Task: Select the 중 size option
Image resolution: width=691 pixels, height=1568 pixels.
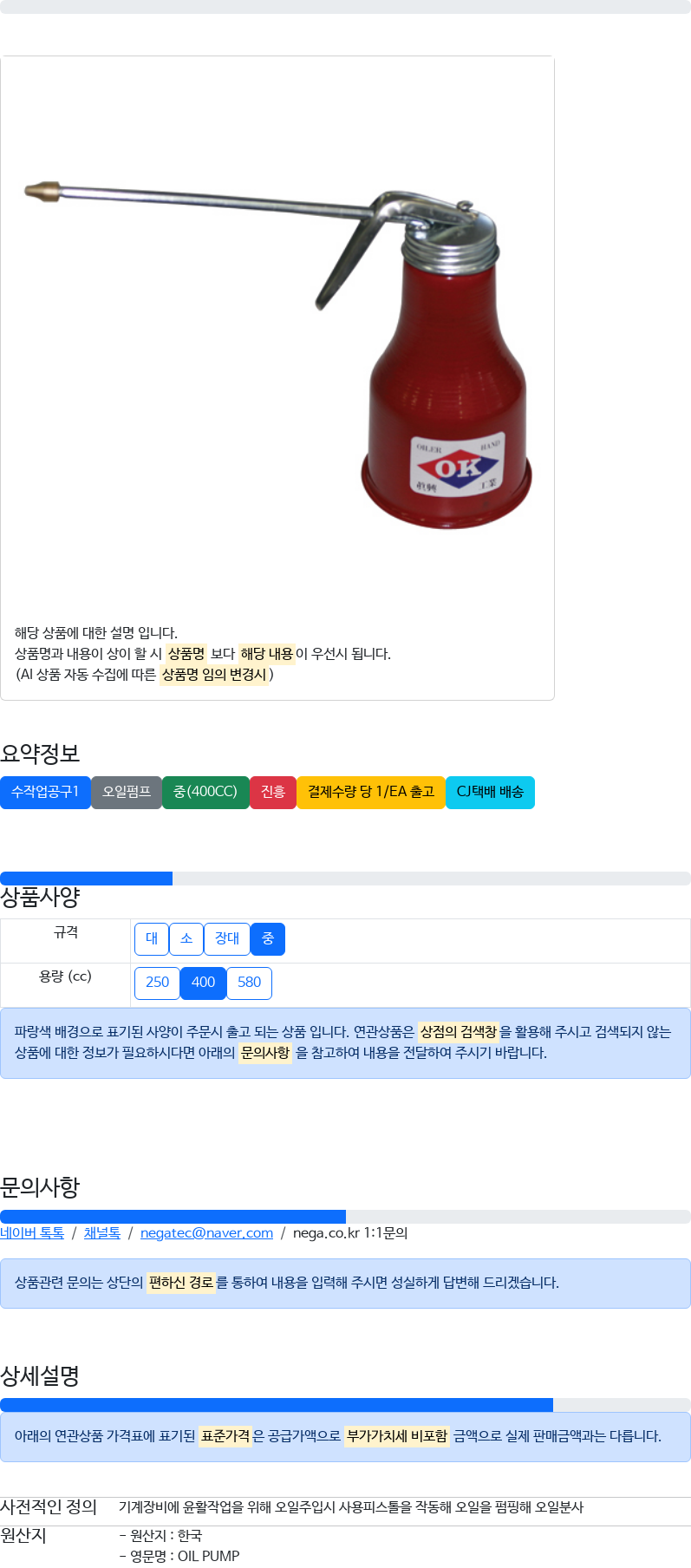Action: [268, 939]
